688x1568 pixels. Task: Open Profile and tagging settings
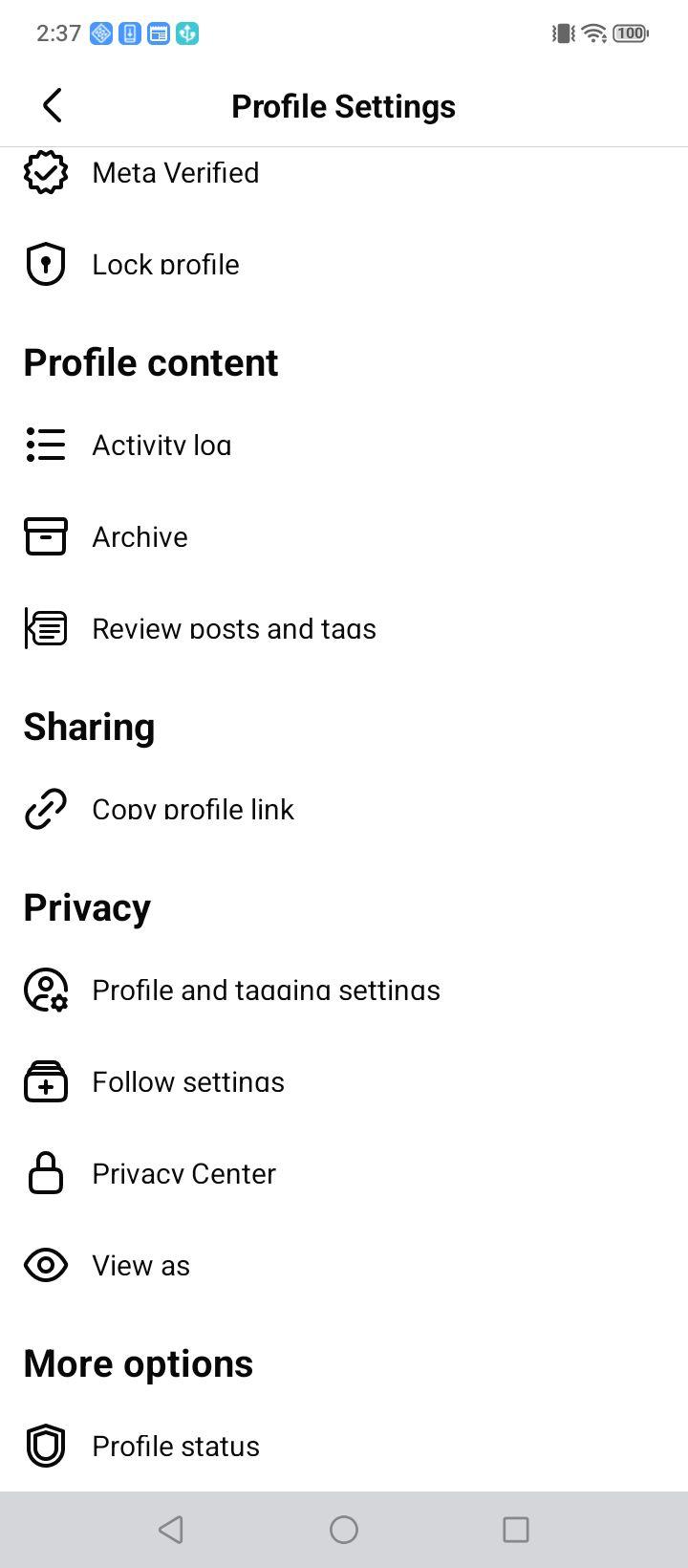click(x=344, y=991)
